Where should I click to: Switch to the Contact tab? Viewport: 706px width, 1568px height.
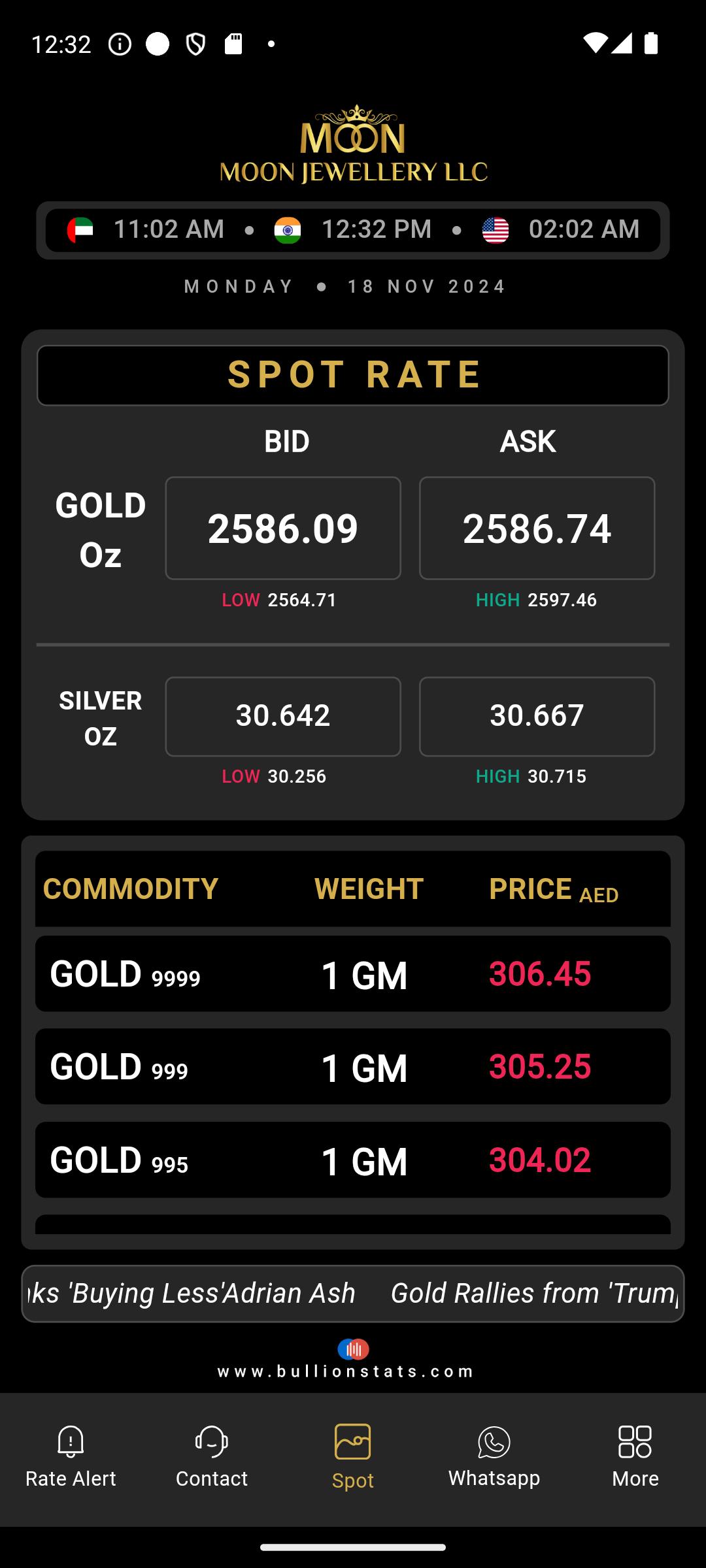[212, 1458]
